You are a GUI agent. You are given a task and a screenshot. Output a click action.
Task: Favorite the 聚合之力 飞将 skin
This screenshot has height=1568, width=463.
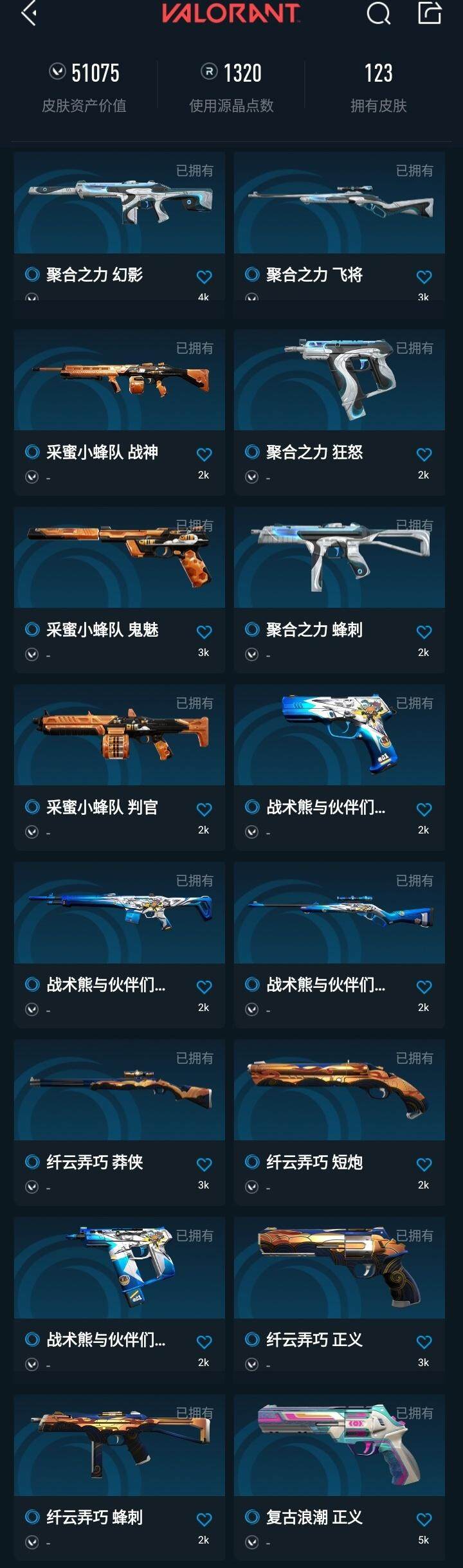click(424, 277)
